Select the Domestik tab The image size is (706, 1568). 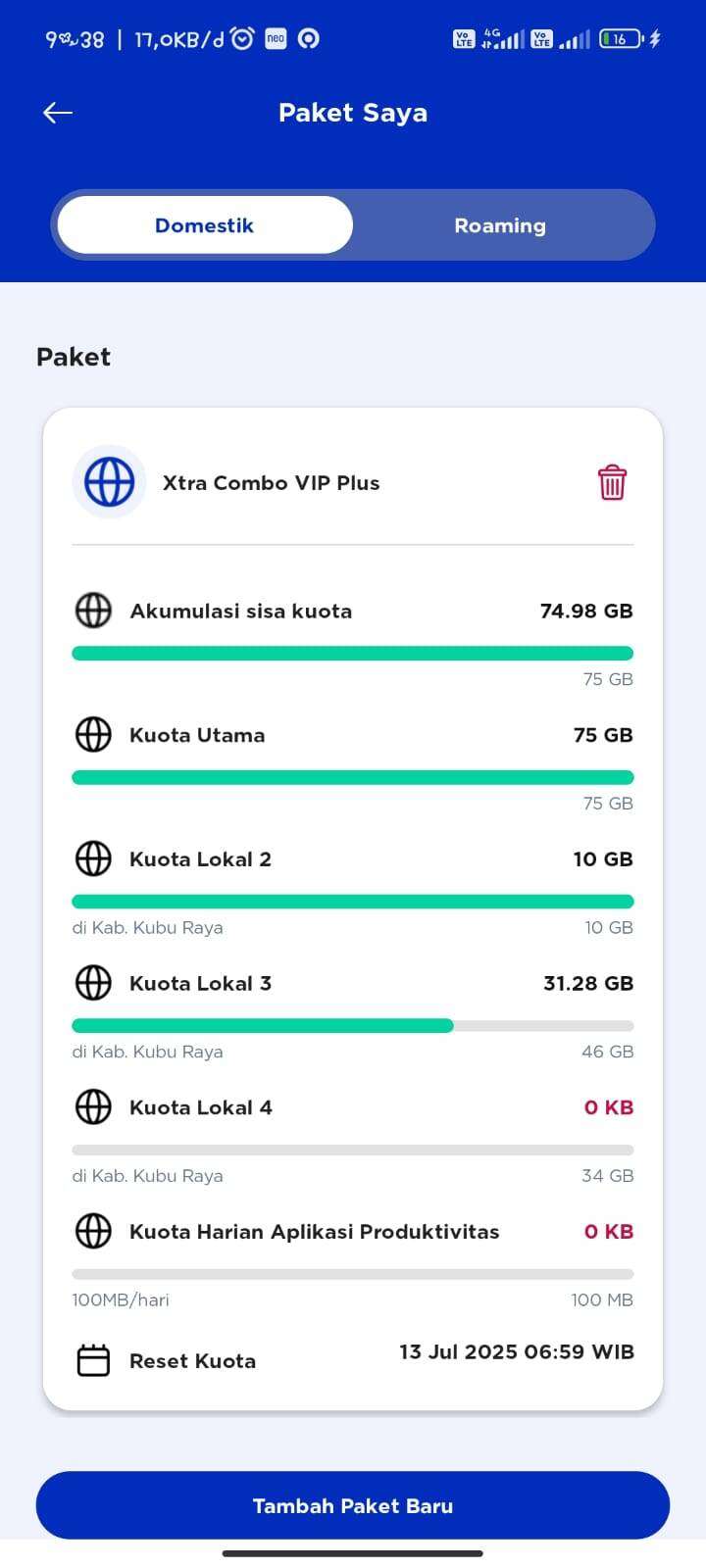click(205, 225)
